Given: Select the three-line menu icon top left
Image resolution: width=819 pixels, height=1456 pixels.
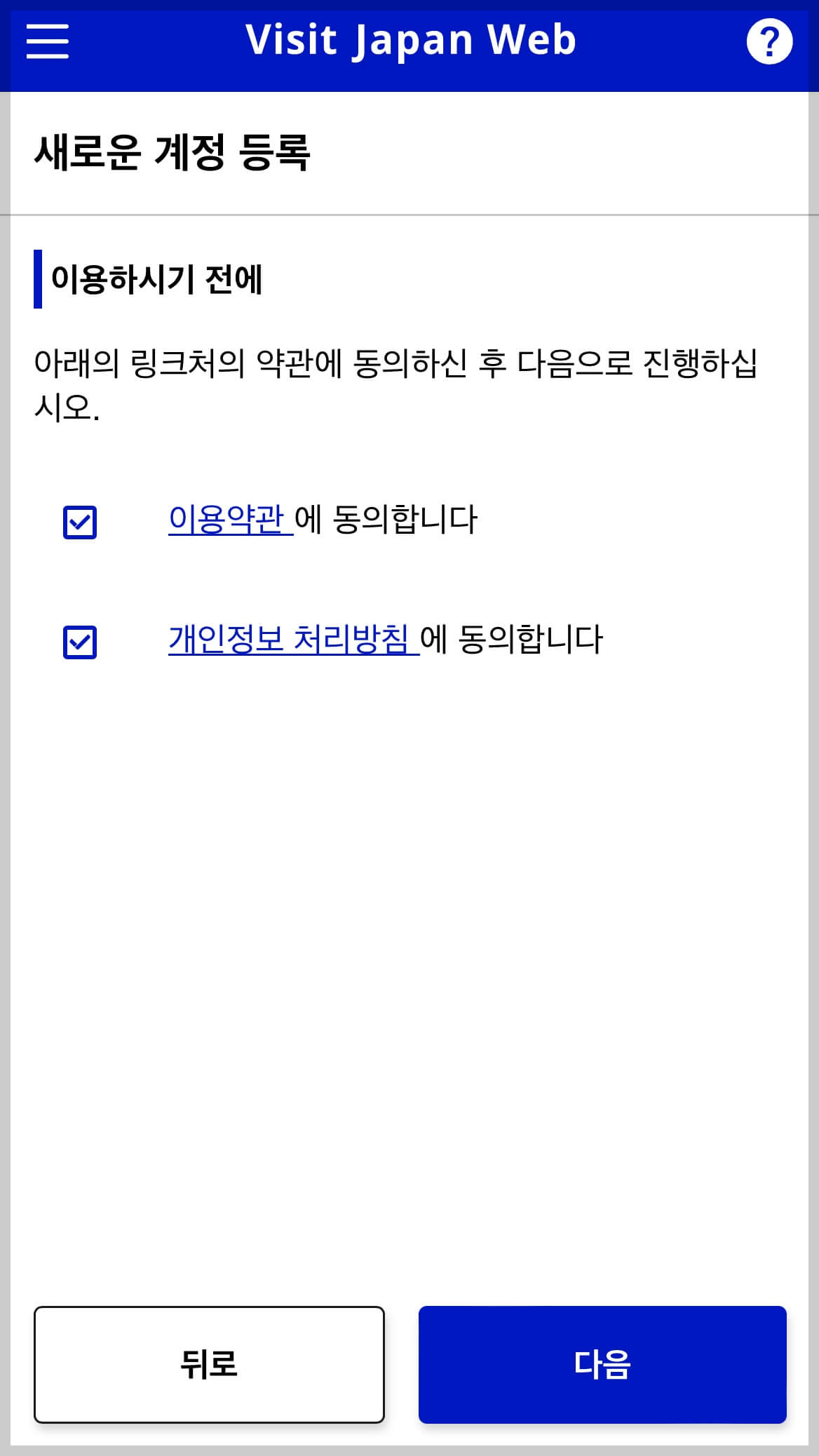Looking at the screenshot, I should 46,41.
